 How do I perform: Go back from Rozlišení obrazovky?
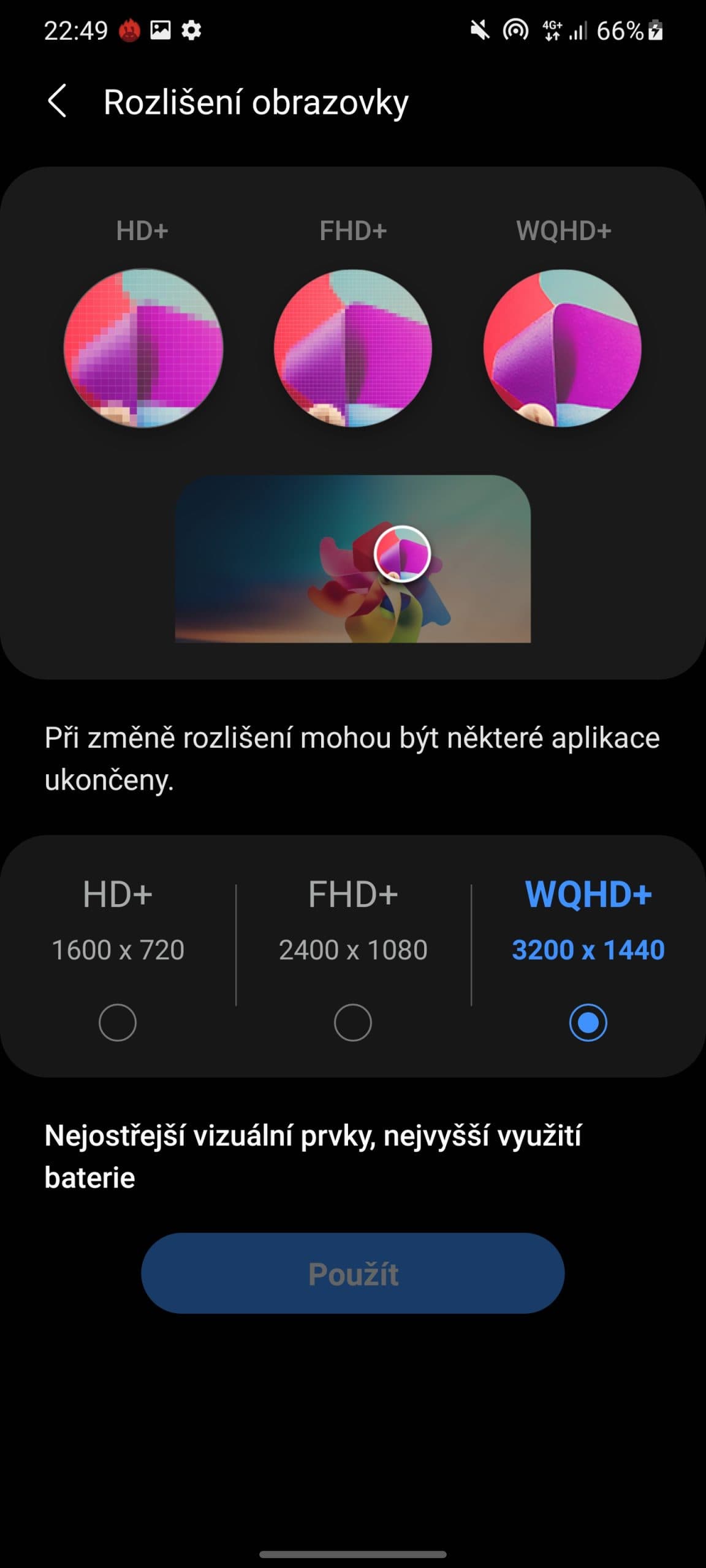click(x=57, y=102)
